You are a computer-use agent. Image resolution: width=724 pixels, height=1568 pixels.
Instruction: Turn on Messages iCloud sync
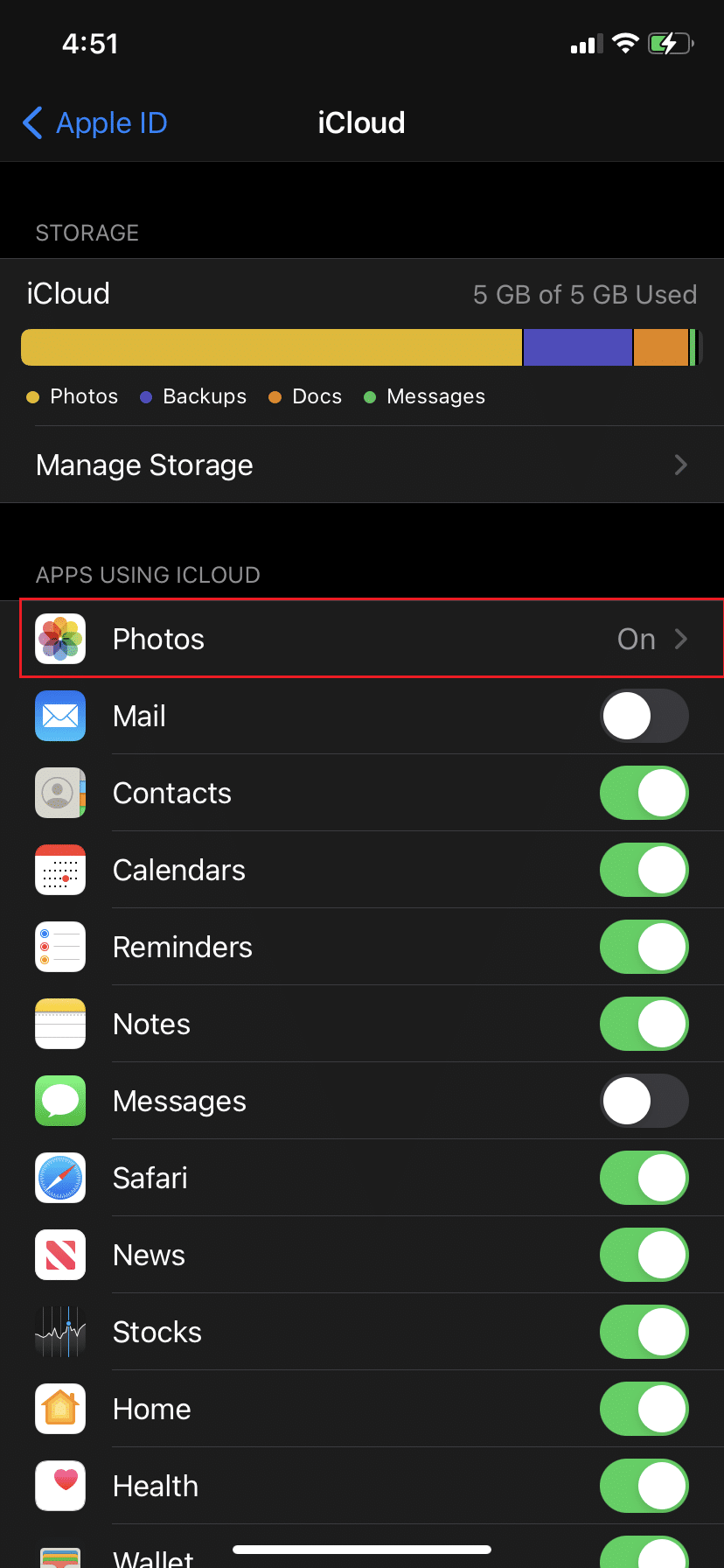point(644,1101)
